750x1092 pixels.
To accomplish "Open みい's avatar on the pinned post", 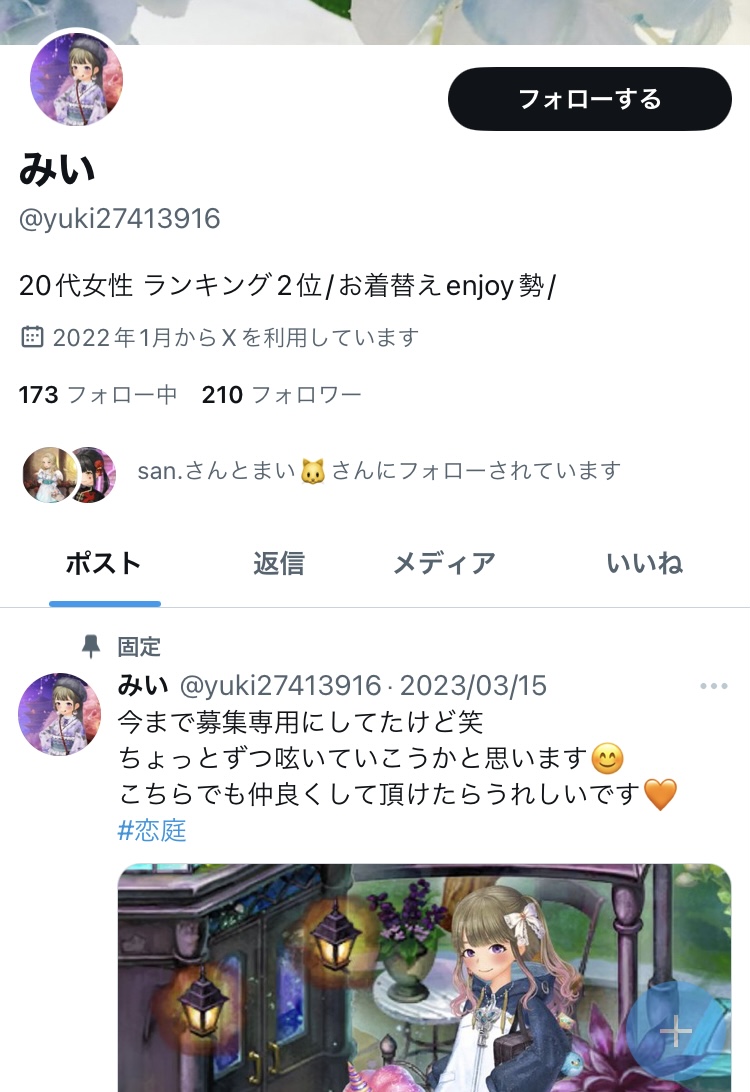I will (60, 713).
